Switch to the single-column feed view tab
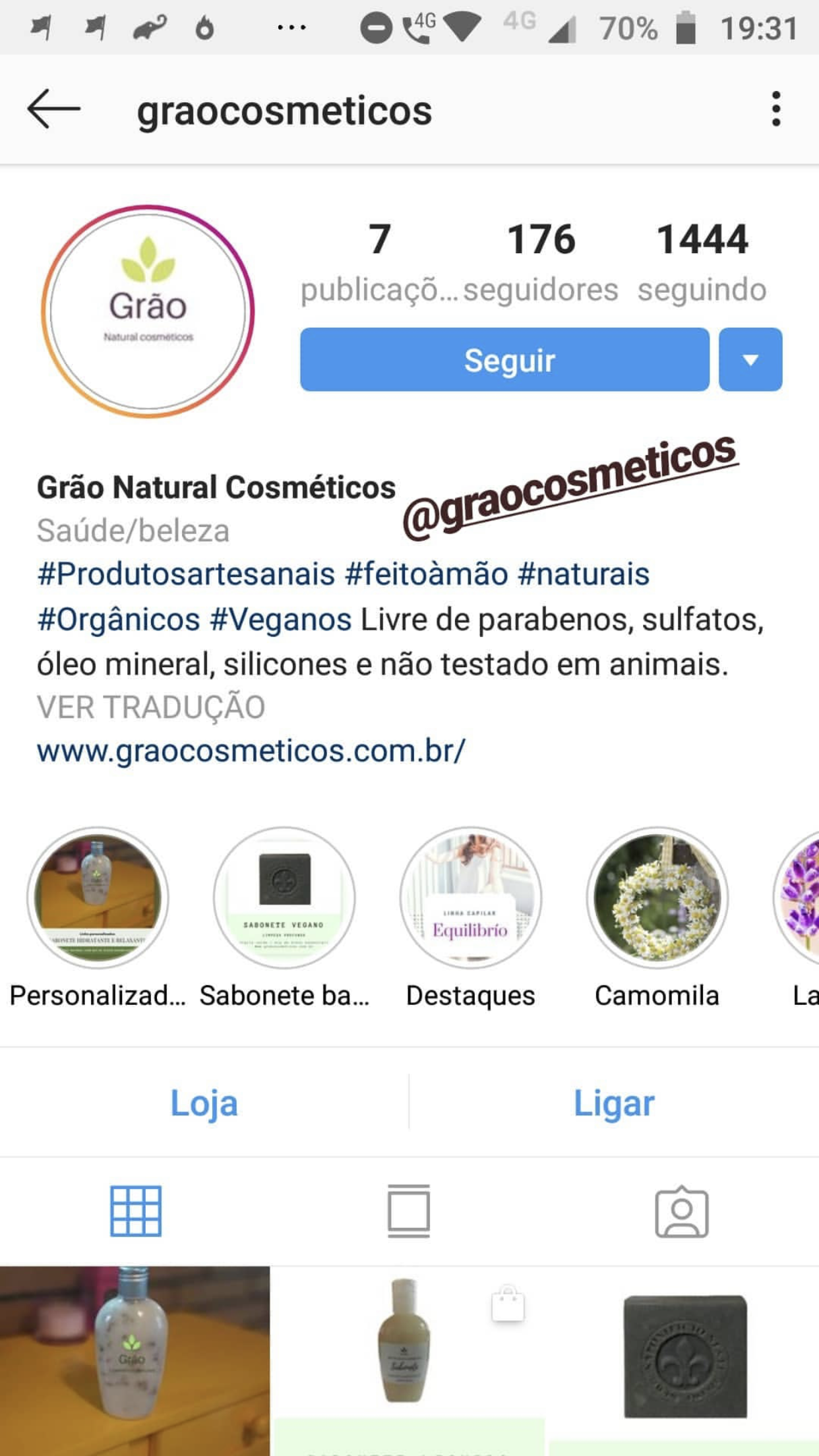This screenshot has width=819, height=1456. pos(409,1211)
